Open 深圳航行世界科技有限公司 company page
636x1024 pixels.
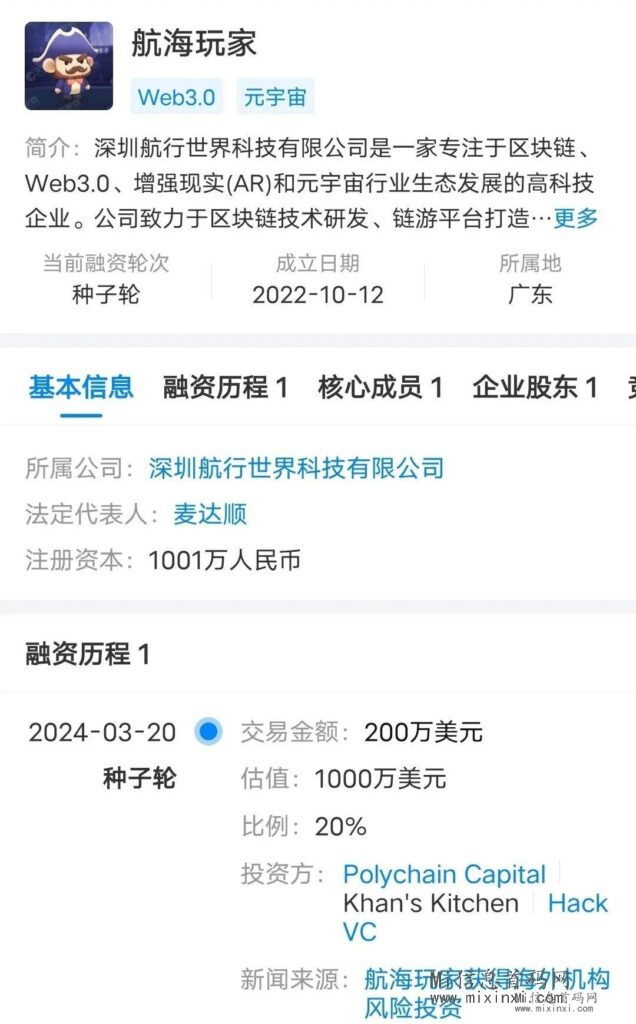point(296,468)
